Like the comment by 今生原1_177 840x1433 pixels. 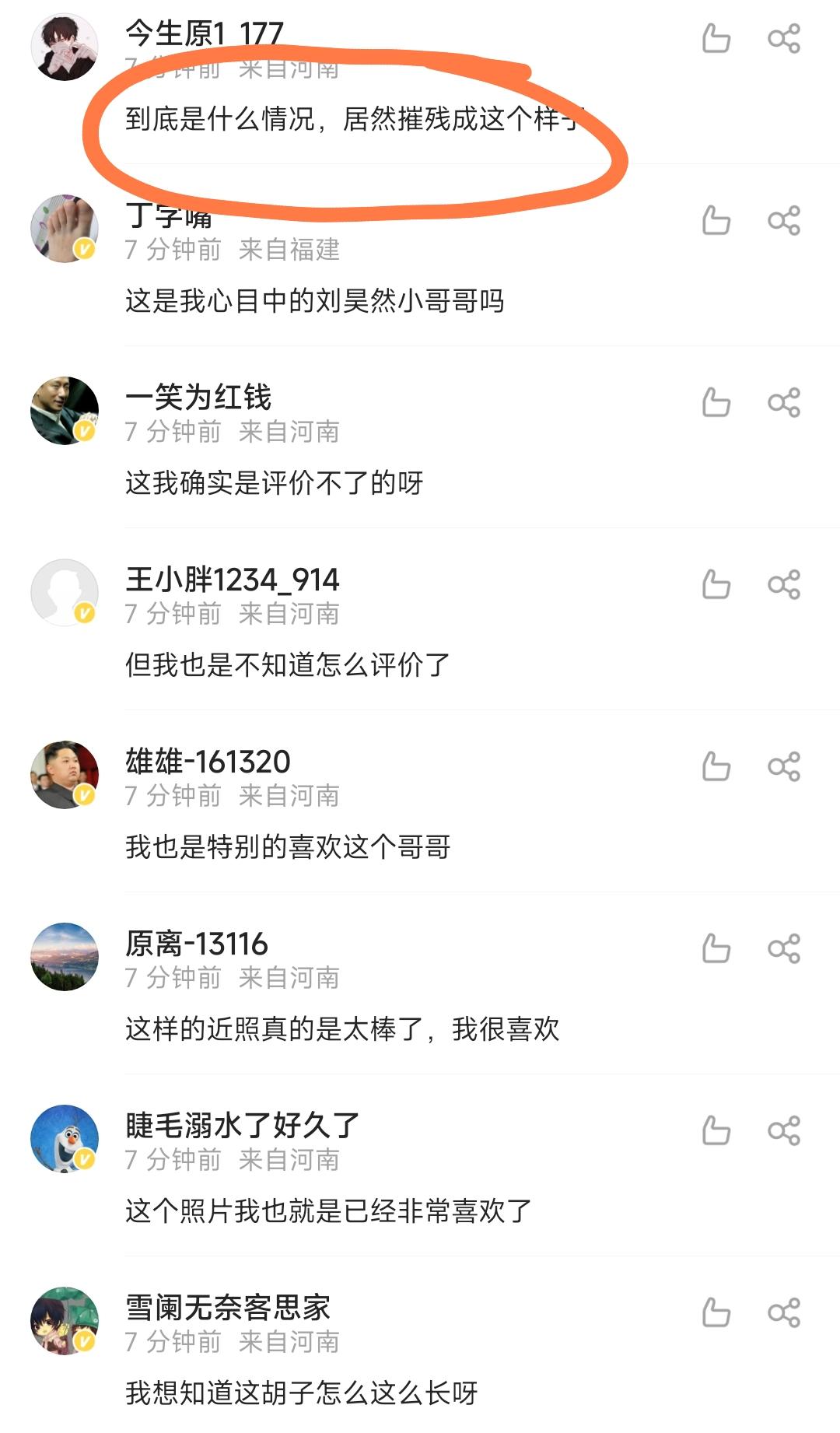(x=716, y=38)
